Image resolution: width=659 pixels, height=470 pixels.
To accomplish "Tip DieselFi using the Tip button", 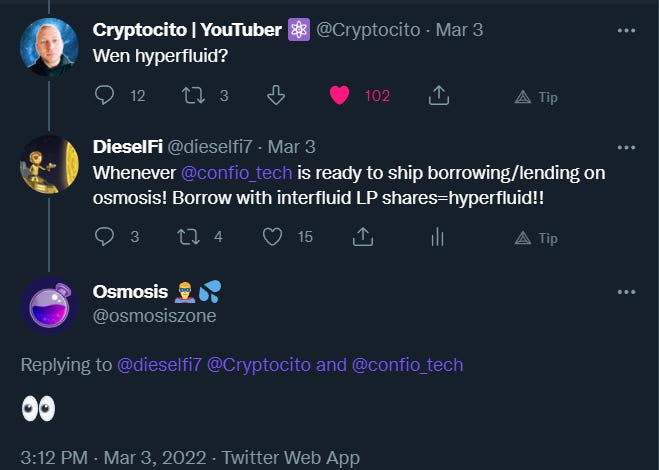I will tap(536, 238).
